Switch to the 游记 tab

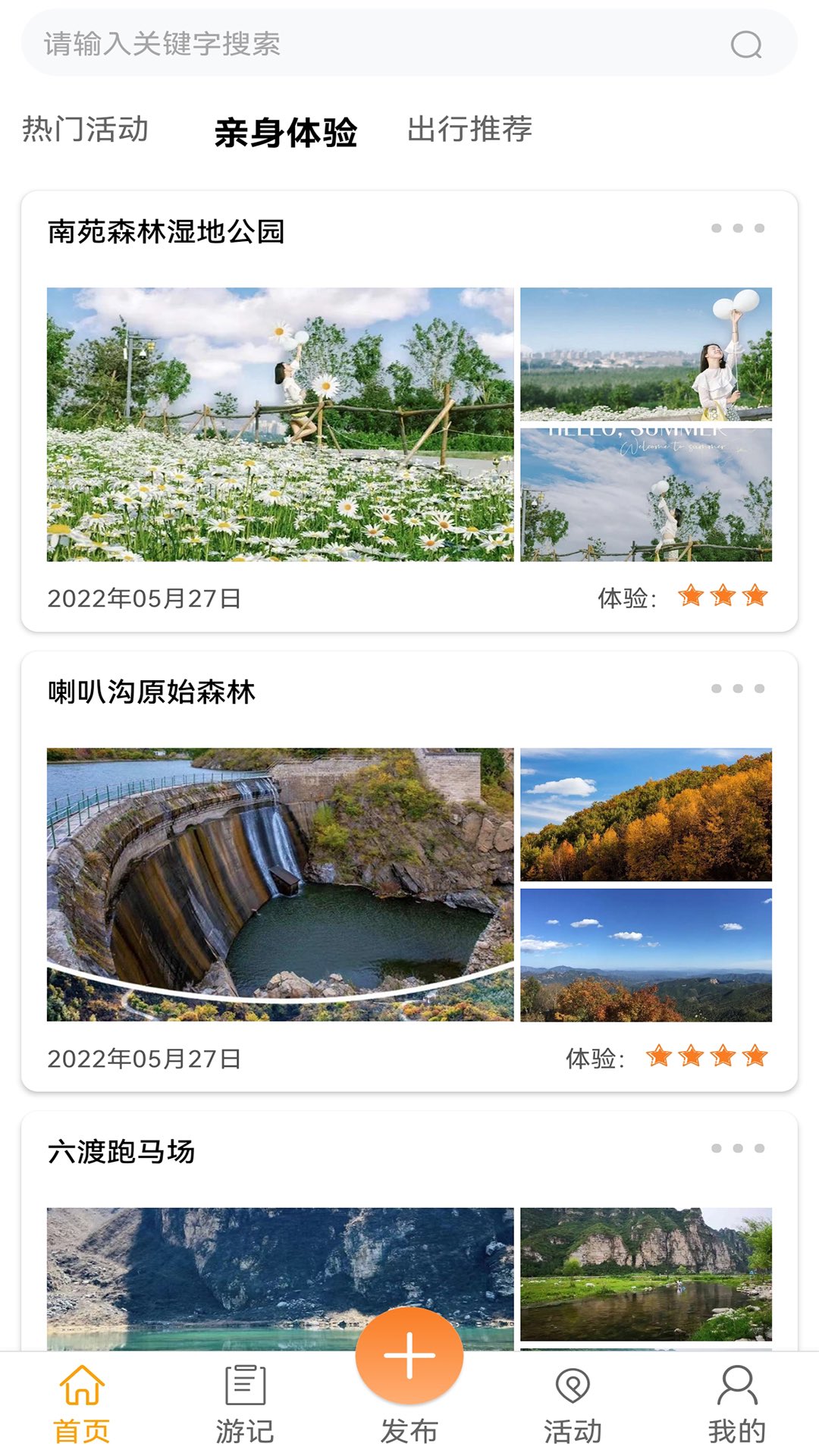[245, 1404]
